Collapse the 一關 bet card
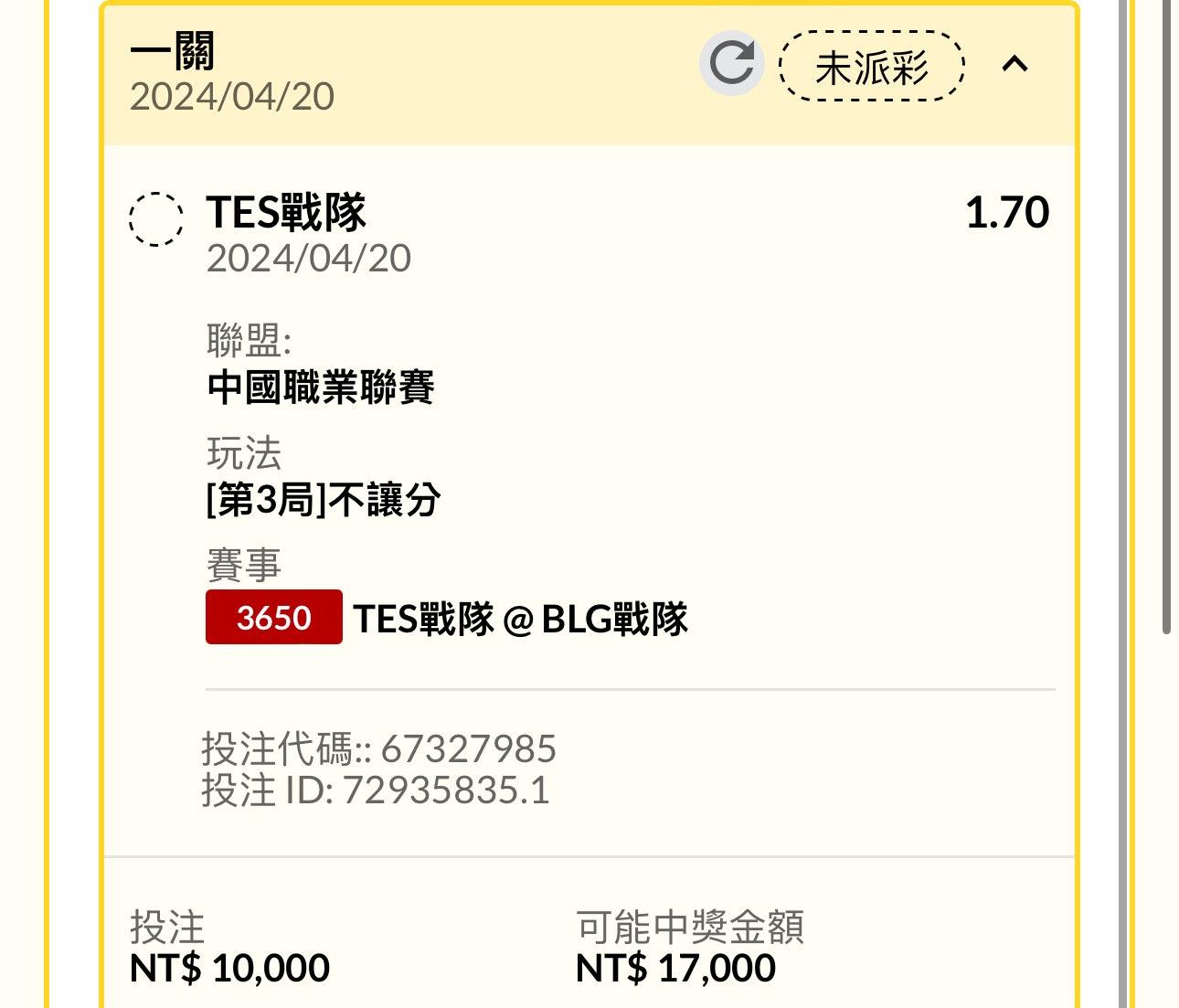Screen dimensions: 1179x1008 click(1014, 64)
